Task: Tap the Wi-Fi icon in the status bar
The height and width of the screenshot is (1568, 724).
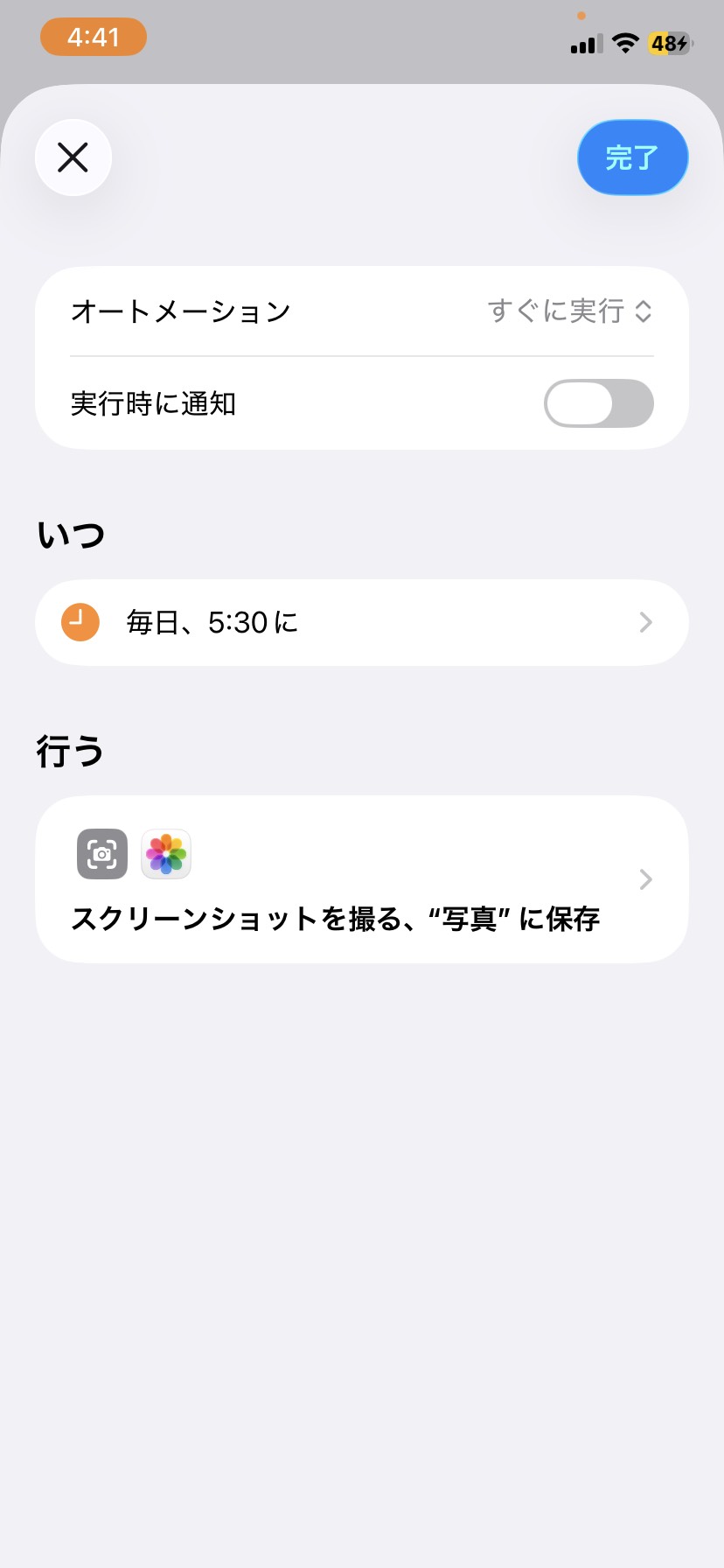Action: pos(625,43)
